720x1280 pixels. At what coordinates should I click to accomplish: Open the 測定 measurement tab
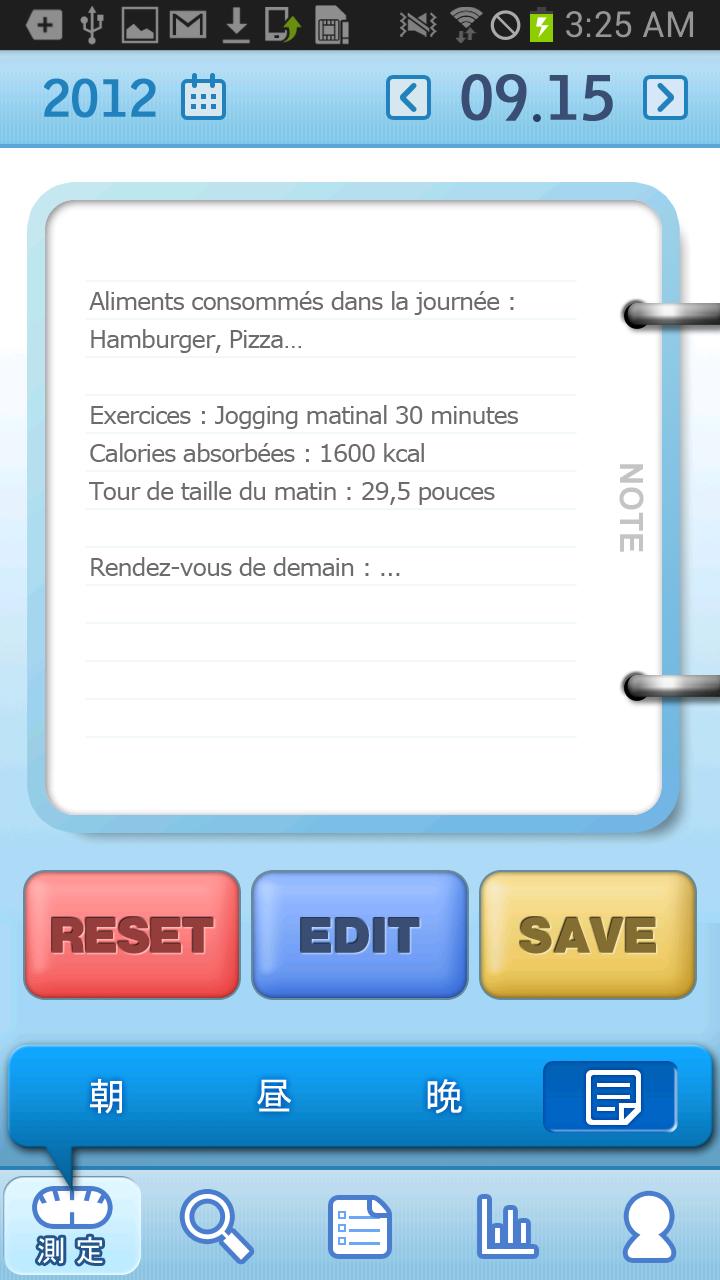[72, 1226]
